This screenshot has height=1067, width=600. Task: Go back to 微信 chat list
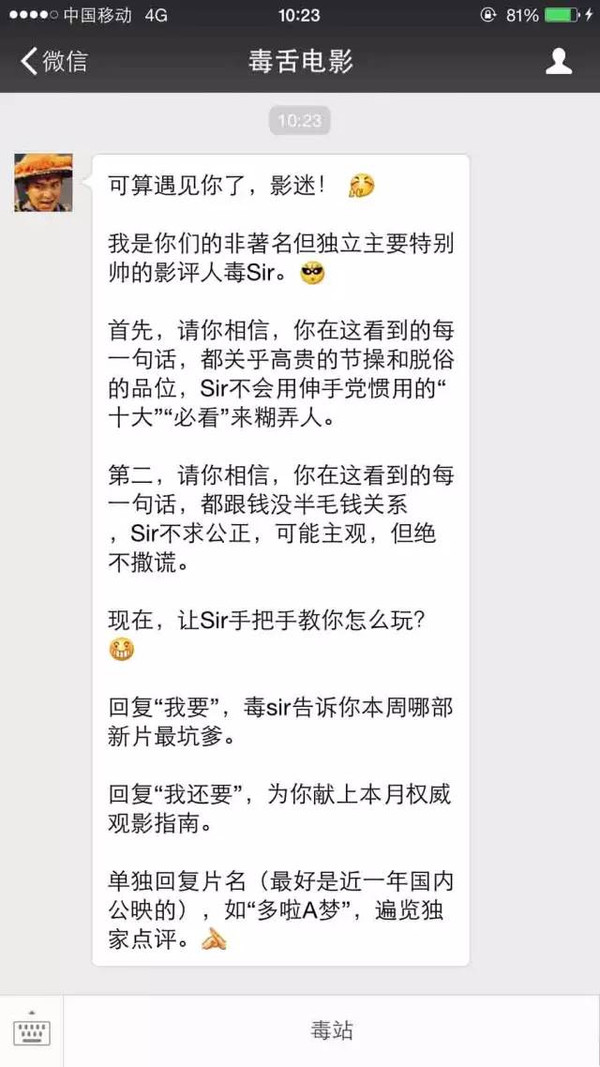tap(54, 61)
